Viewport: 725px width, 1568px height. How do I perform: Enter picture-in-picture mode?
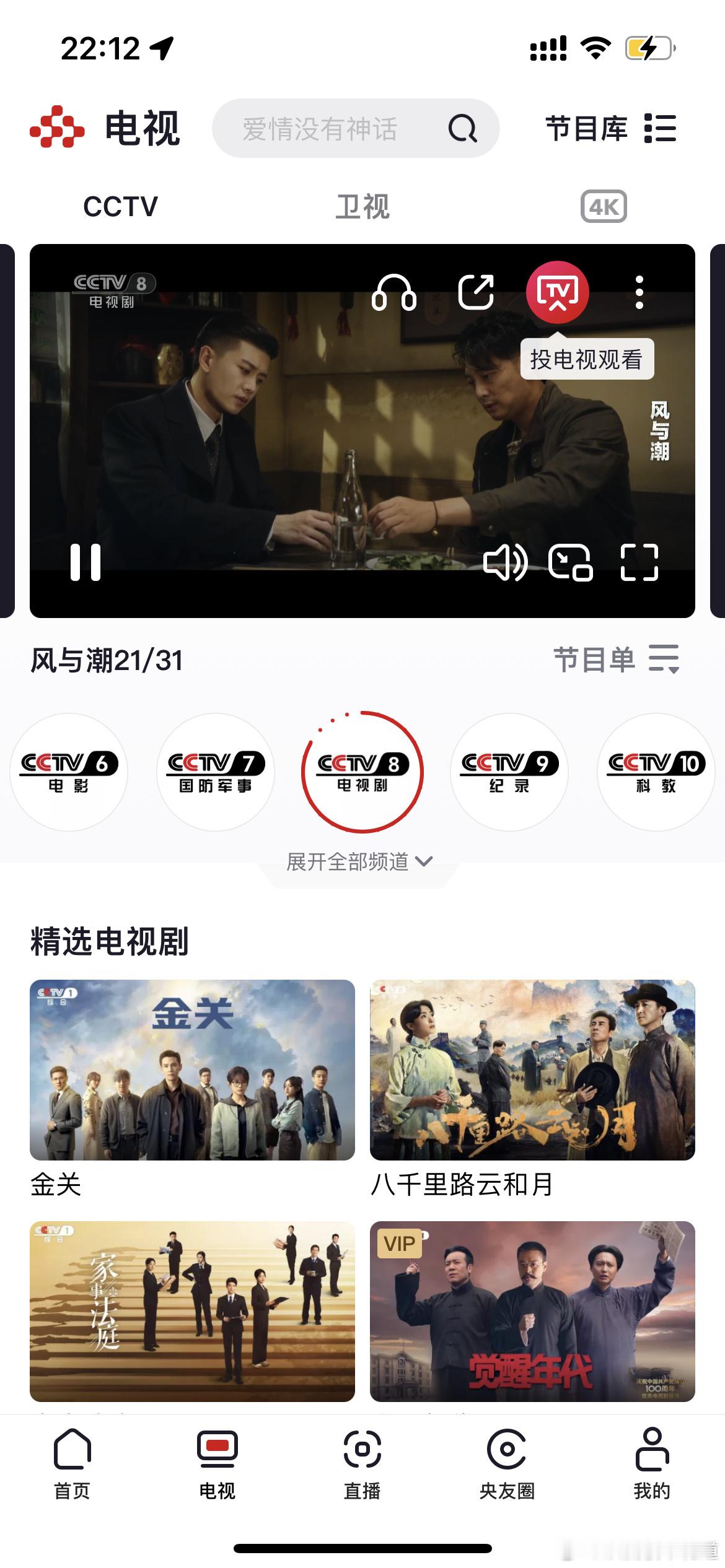[x=571, y=562]
